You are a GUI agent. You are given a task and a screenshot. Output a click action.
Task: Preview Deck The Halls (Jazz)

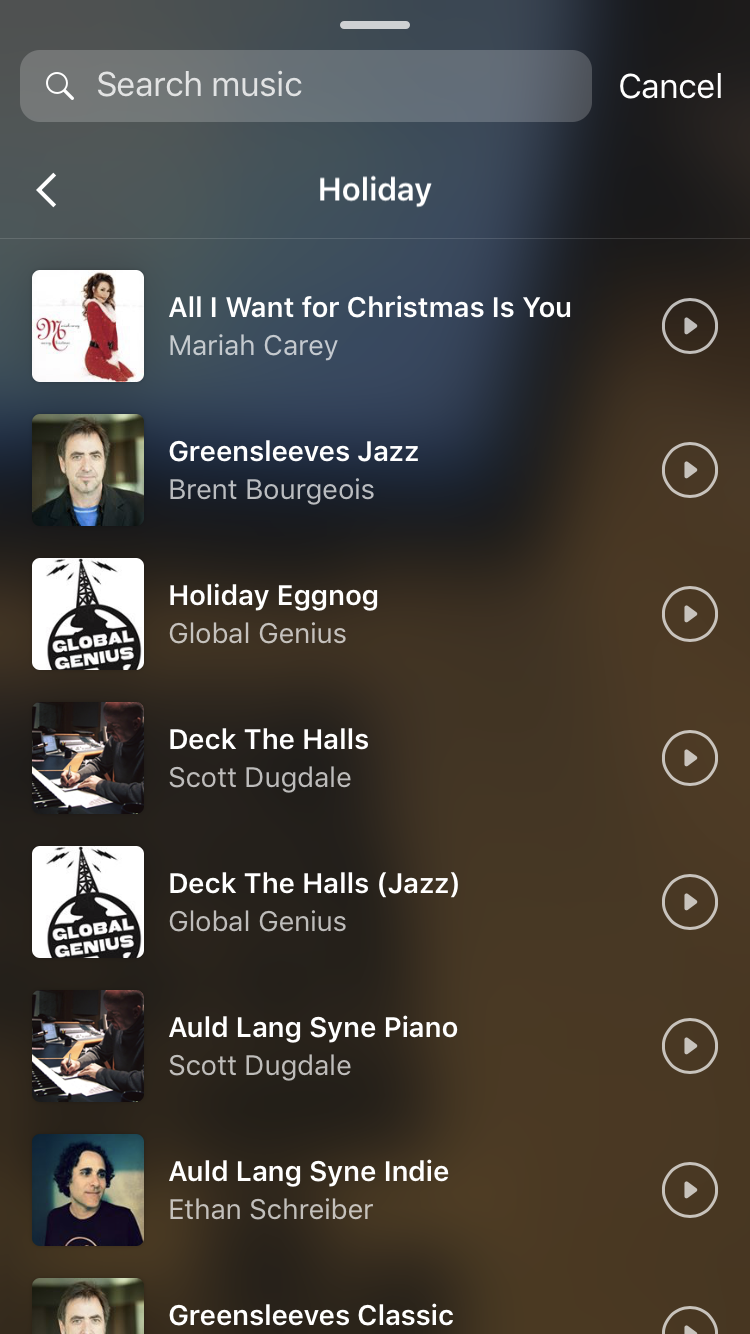(x=690, y=902)
